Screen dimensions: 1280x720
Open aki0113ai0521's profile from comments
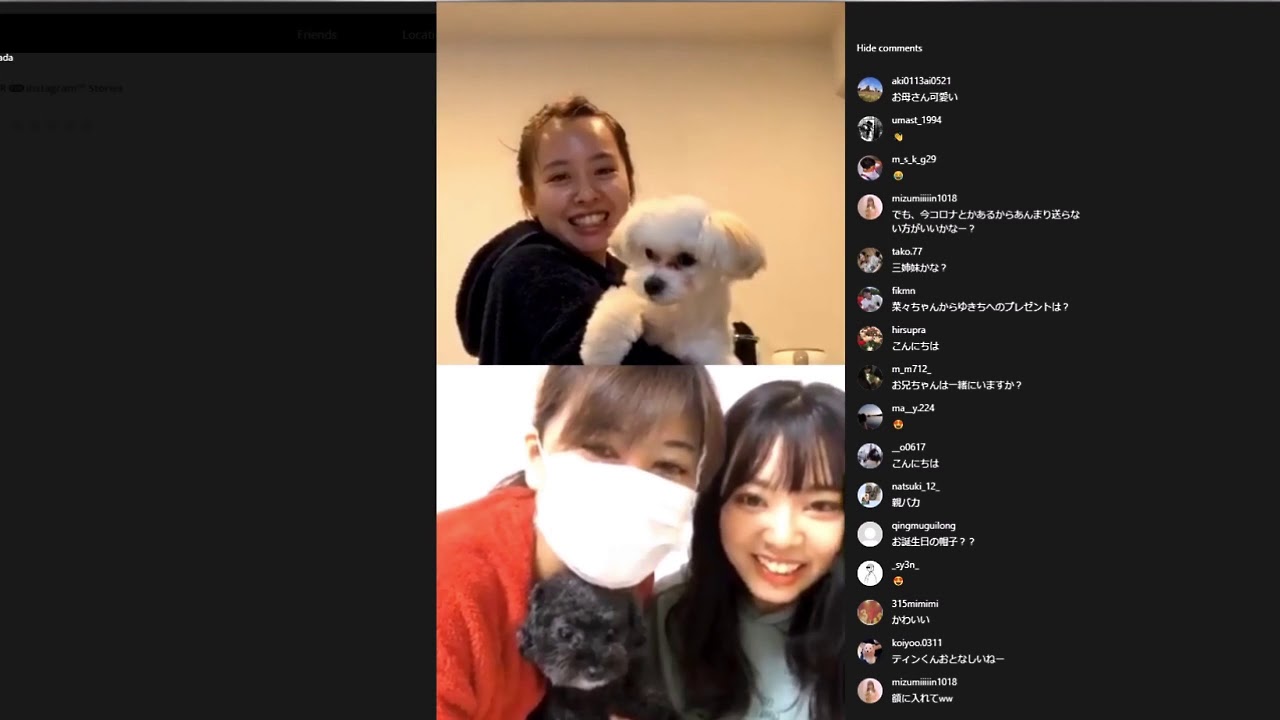click(920, 81)
